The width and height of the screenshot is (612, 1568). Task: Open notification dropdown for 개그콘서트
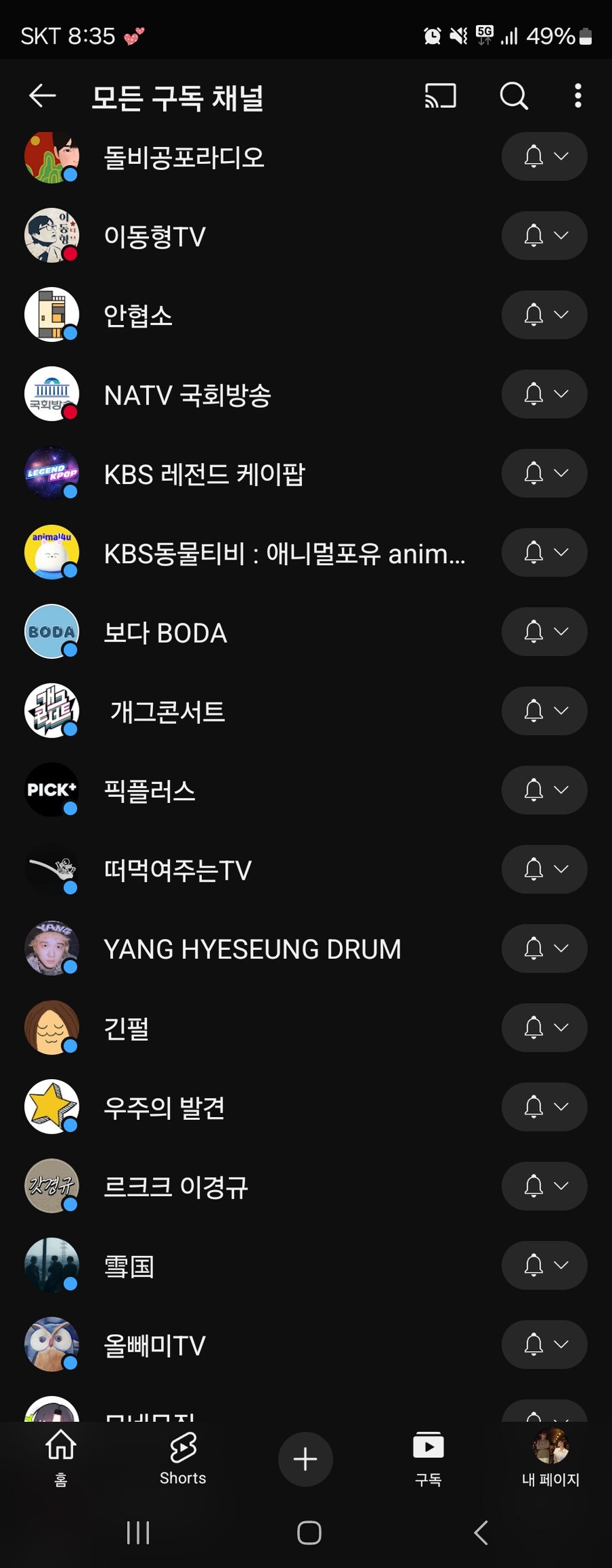pos(562,711)
